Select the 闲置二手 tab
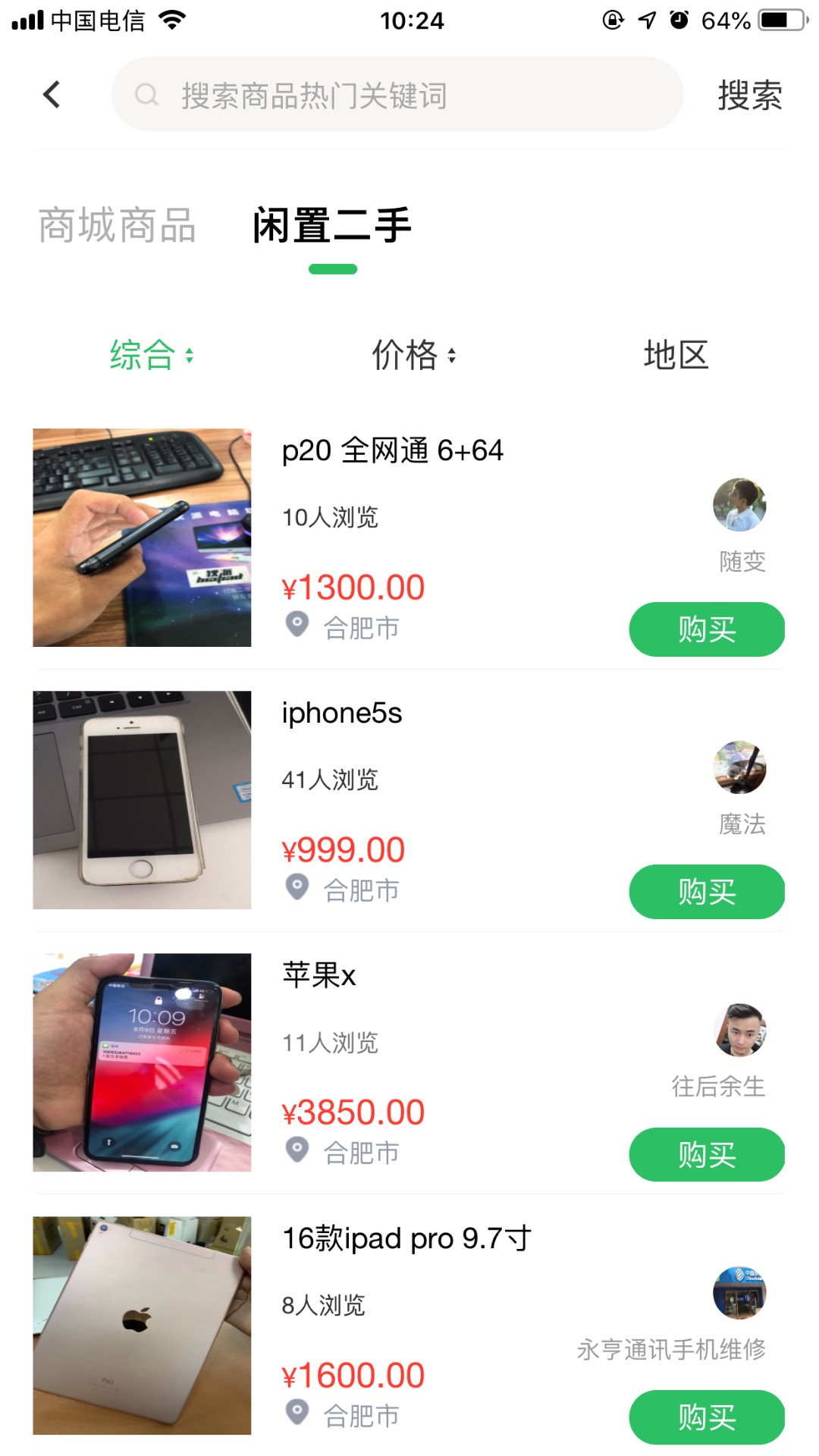This screenshot has height=1456, width=819. 331,226
